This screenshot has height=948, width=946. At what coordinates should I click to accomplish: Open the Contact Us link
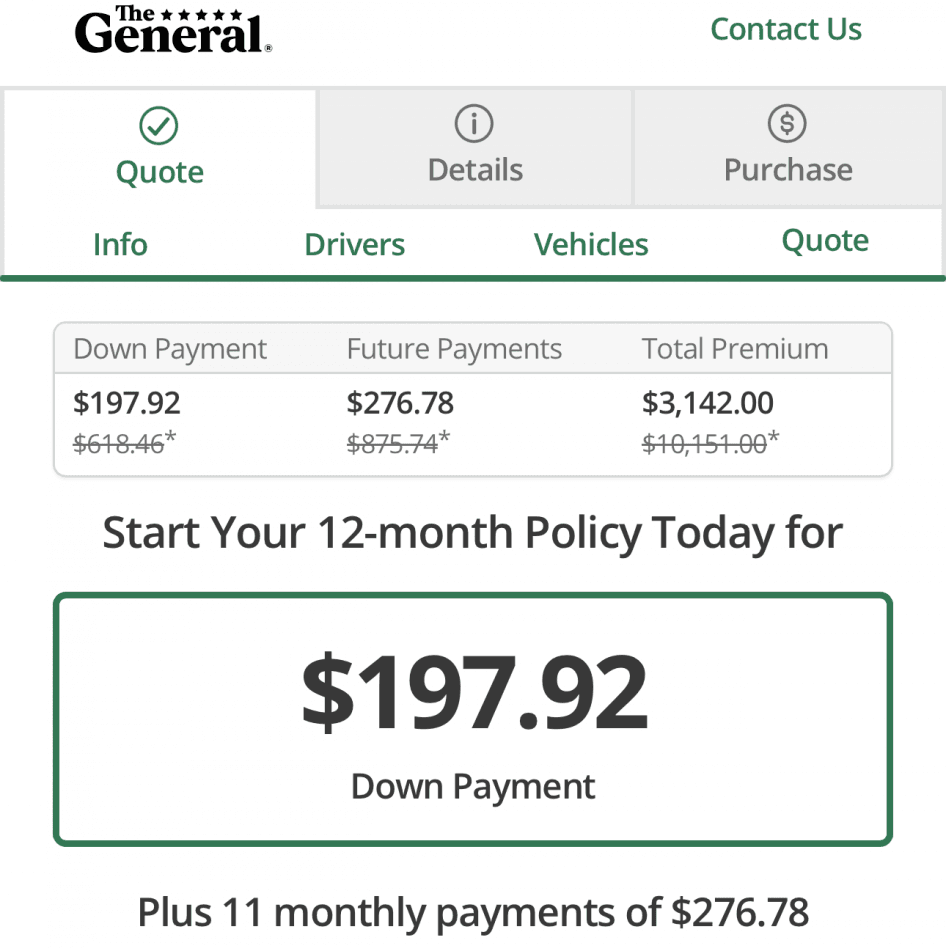point(786,29)
